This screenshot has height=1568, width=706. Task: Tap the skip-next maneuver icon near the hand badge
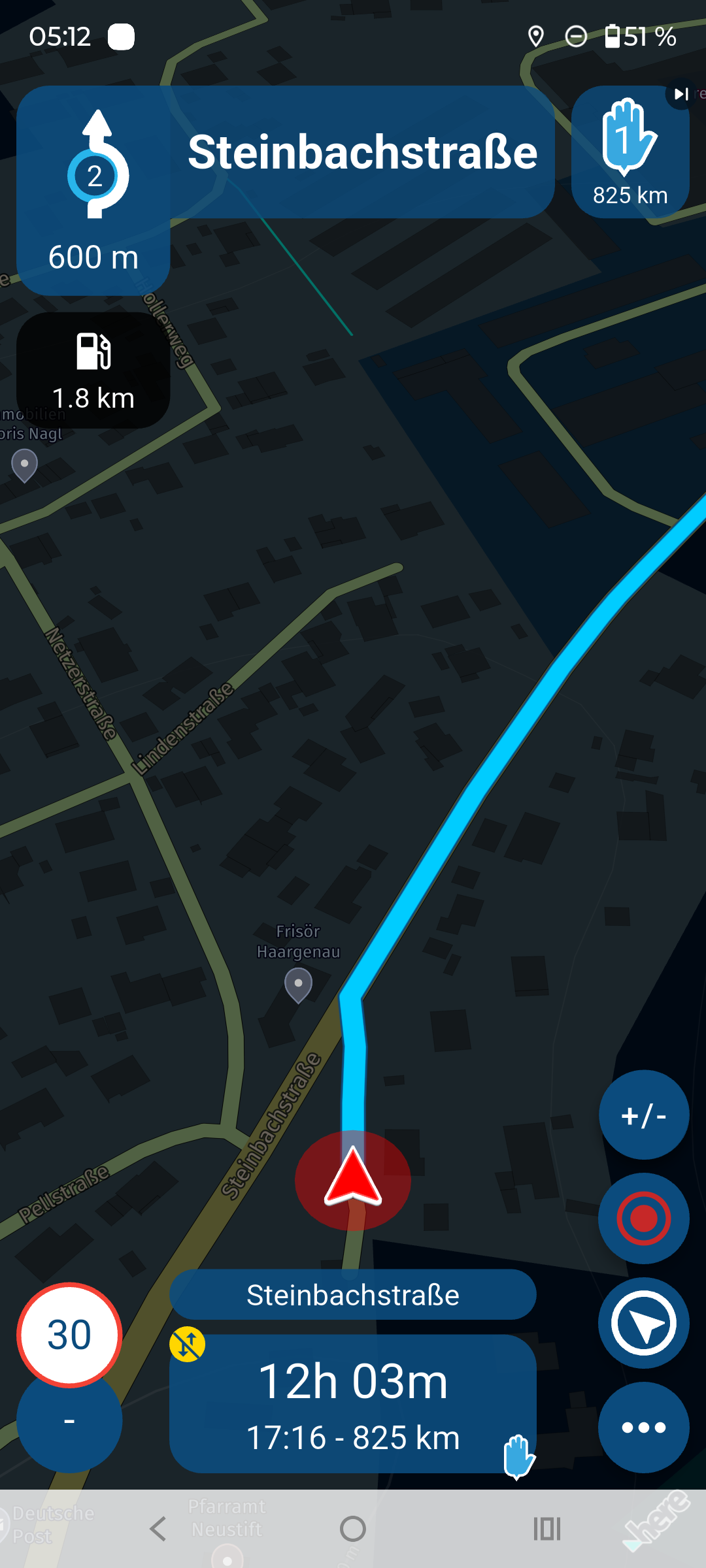click(x=680, y=93)
